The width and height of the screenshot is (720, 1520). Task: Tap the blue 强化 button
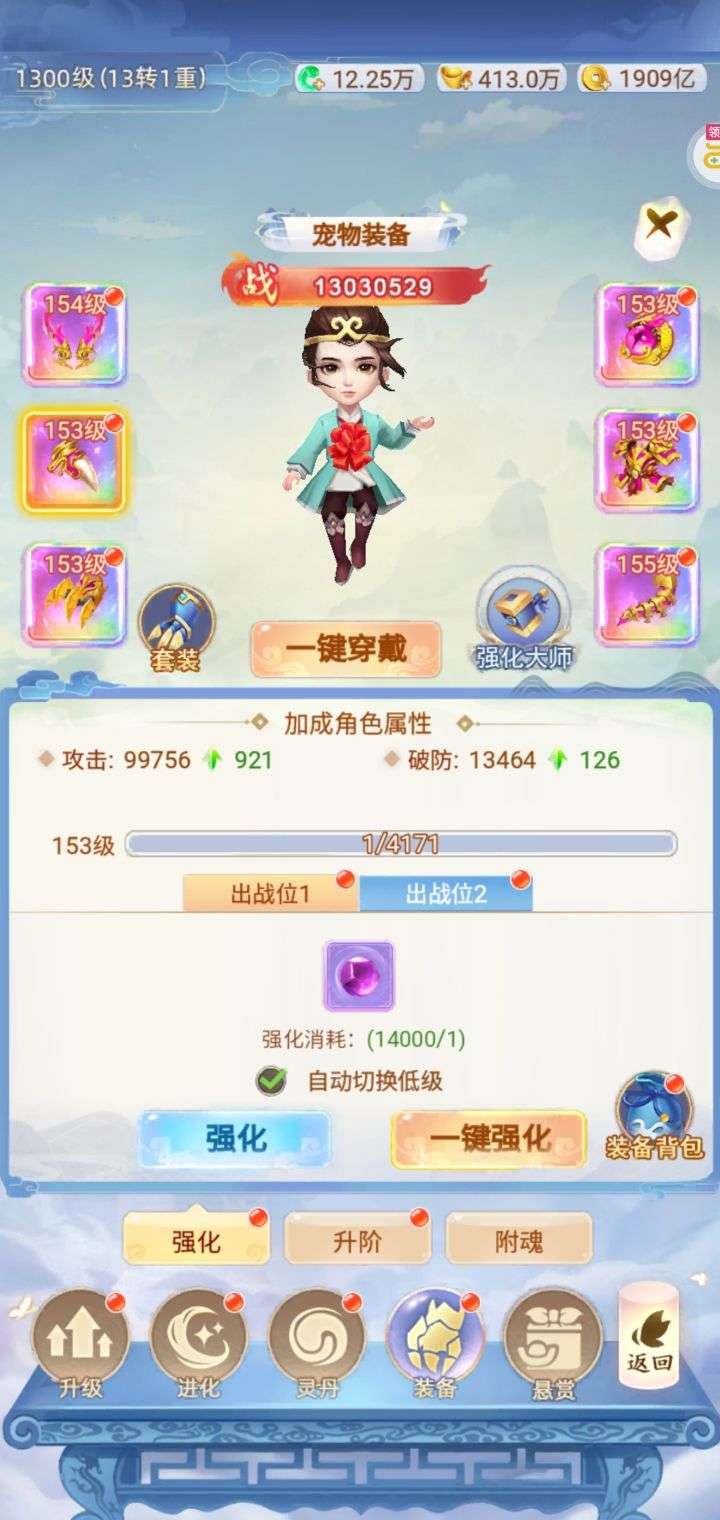click(x=235, y=1139)
